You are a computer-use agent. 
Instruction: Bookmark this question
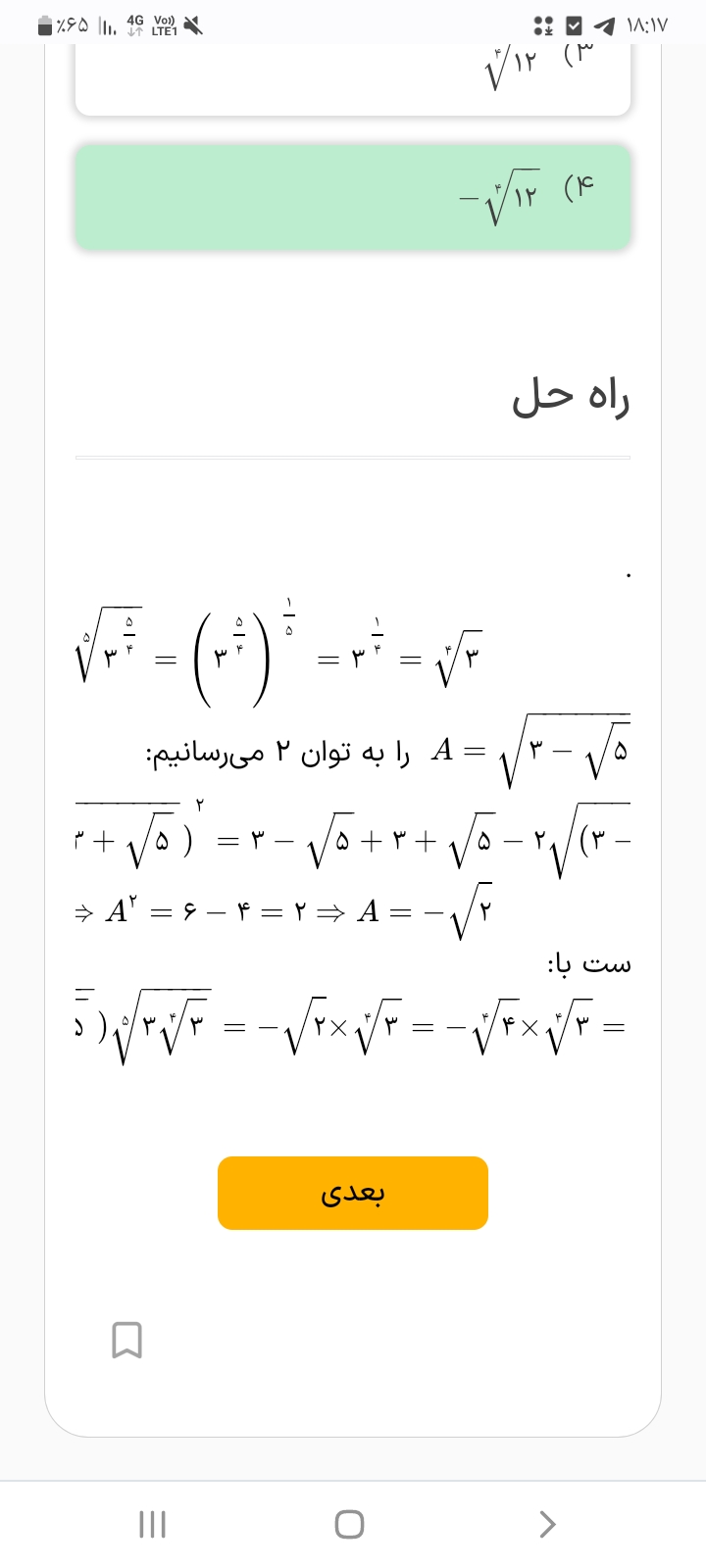click(x=127, y=1340)
